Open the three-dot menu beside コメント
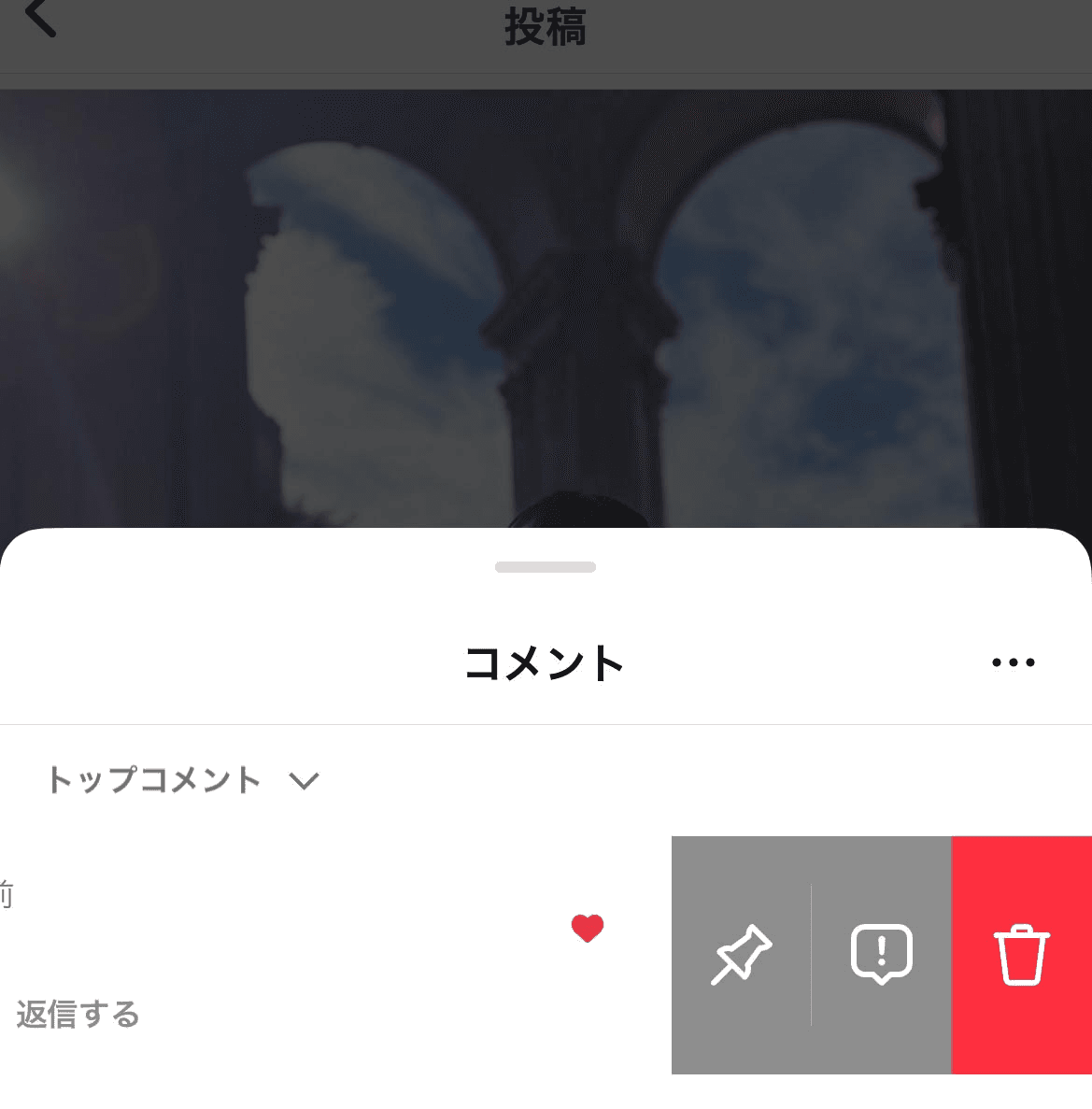This screenshot has width=1092, height=1109. click(x=1013, y=662)
